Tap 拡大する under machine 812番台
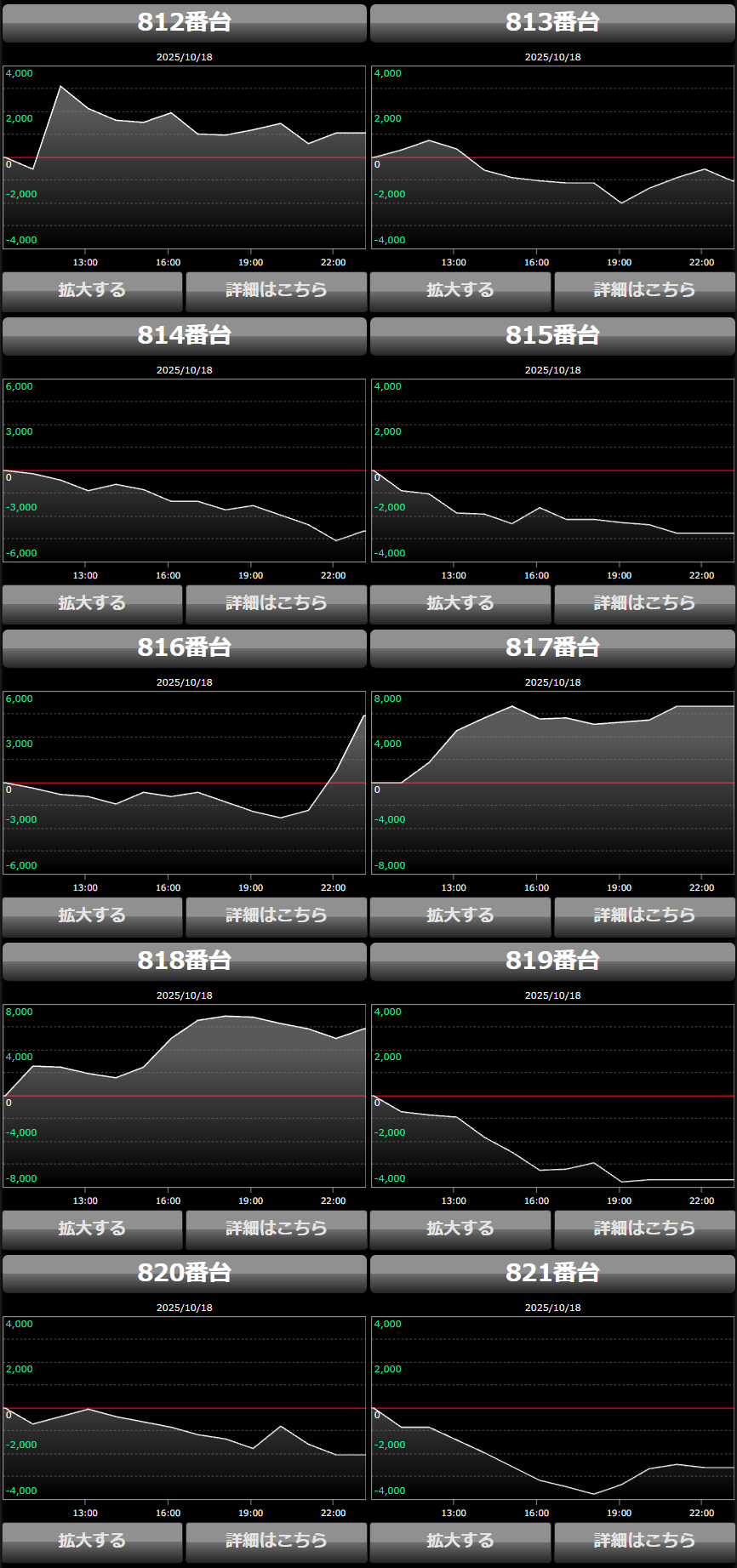The width and height of the screenshot is (737, 1568). coord(92,290)
